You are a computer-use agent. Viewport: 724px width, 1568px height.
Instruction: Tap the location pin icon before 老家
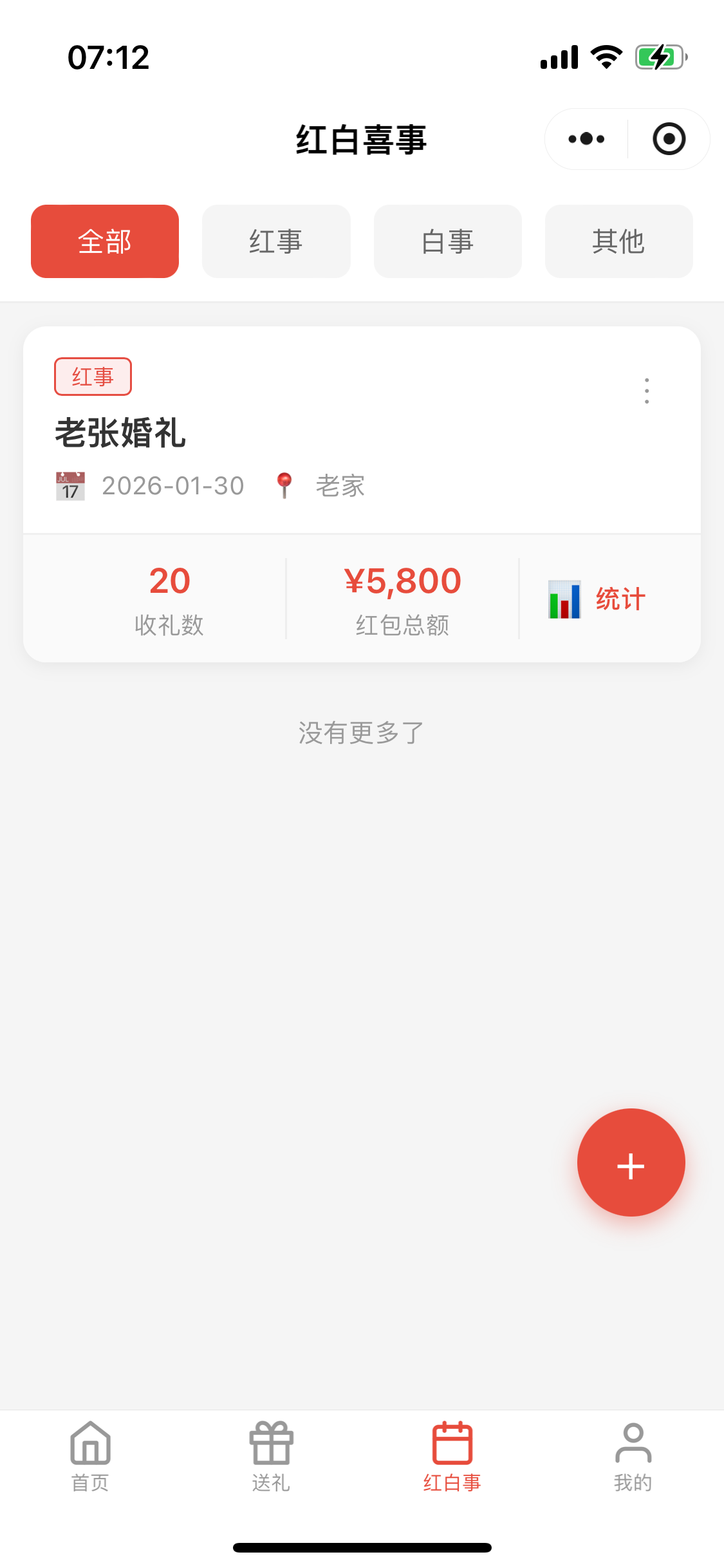(x=284, y=485)
